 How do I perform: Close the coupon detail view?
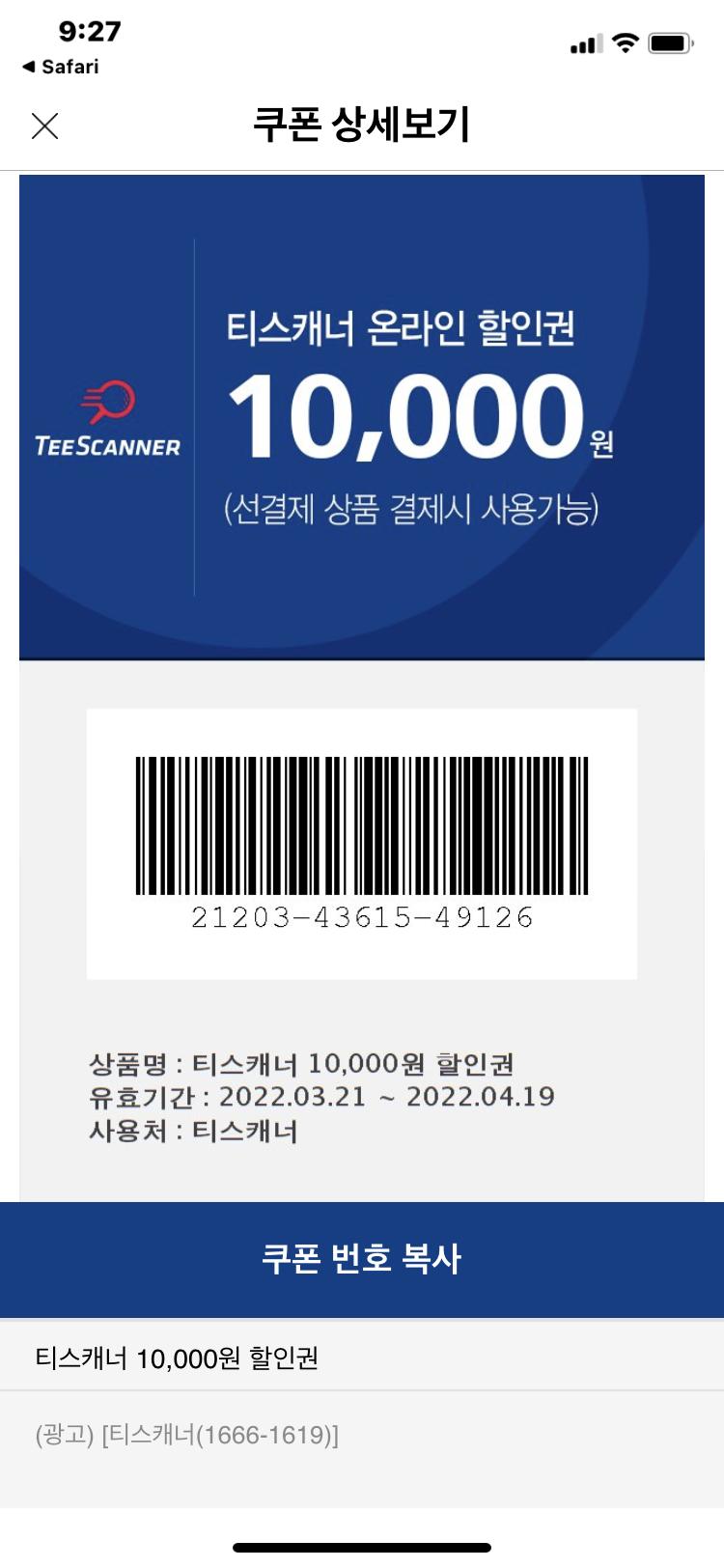[45, 126]
